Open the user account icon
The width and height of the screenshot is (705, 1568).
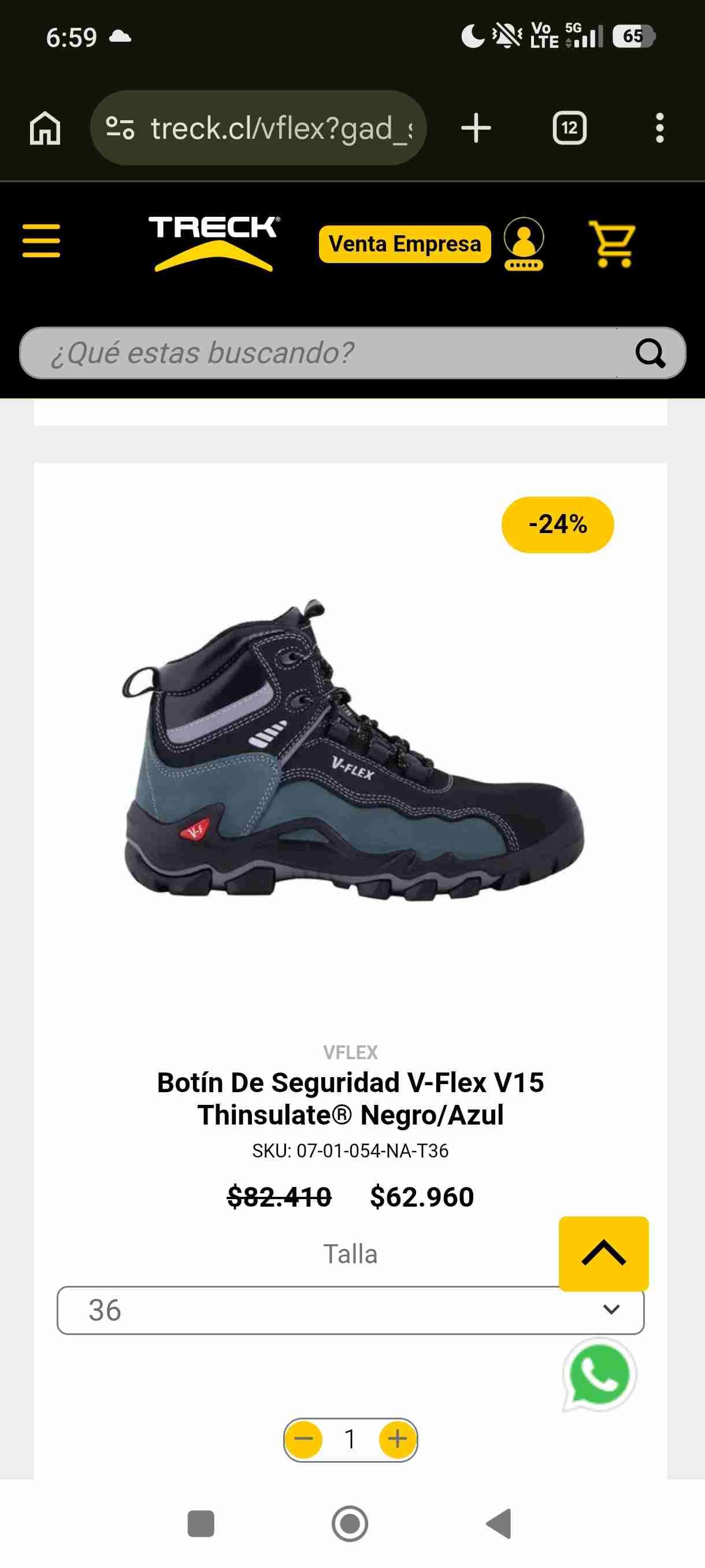point(523,243)
